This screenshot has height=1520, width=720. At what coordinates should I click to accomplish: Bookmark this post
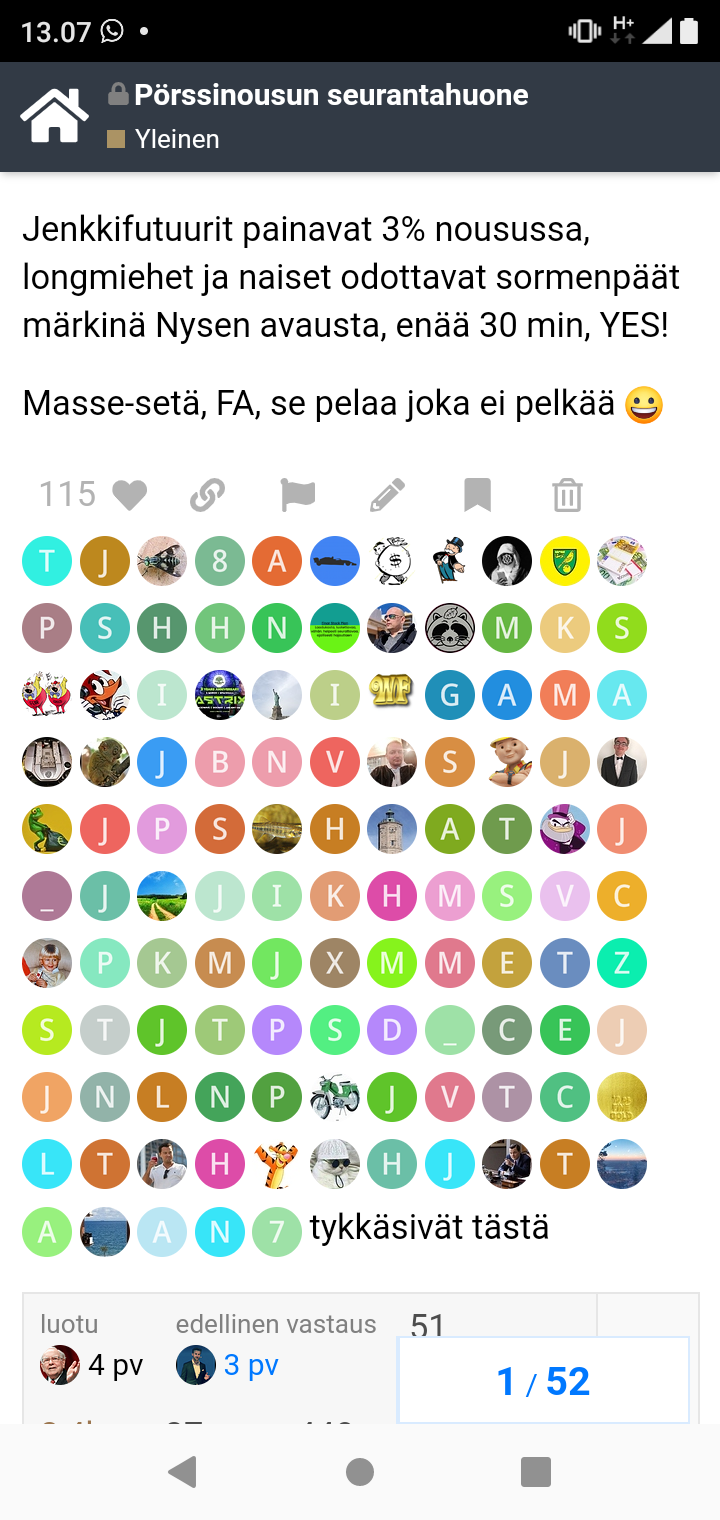pos(477,495)
